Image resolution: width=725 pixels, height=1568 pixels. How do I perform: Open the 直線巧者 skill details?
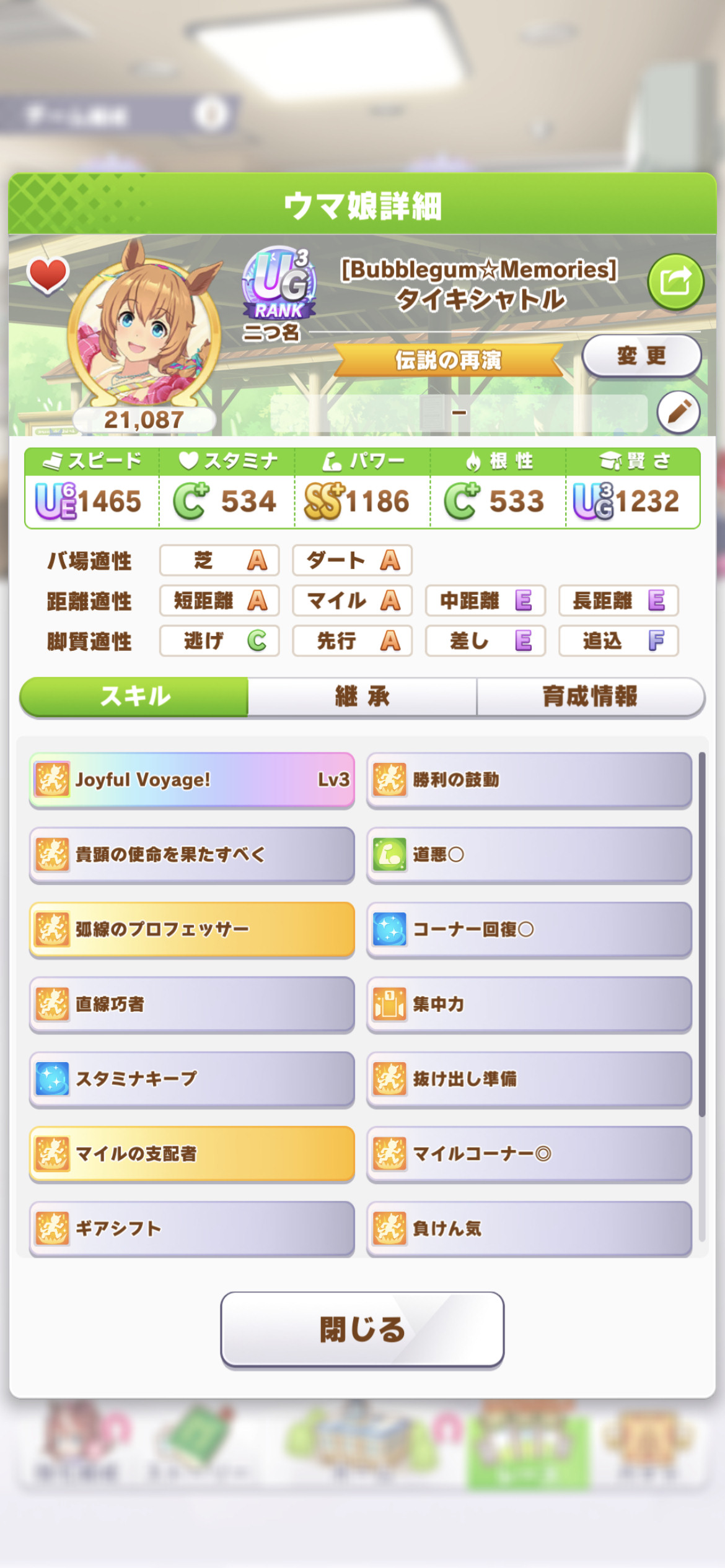(x=192, y=1004)
